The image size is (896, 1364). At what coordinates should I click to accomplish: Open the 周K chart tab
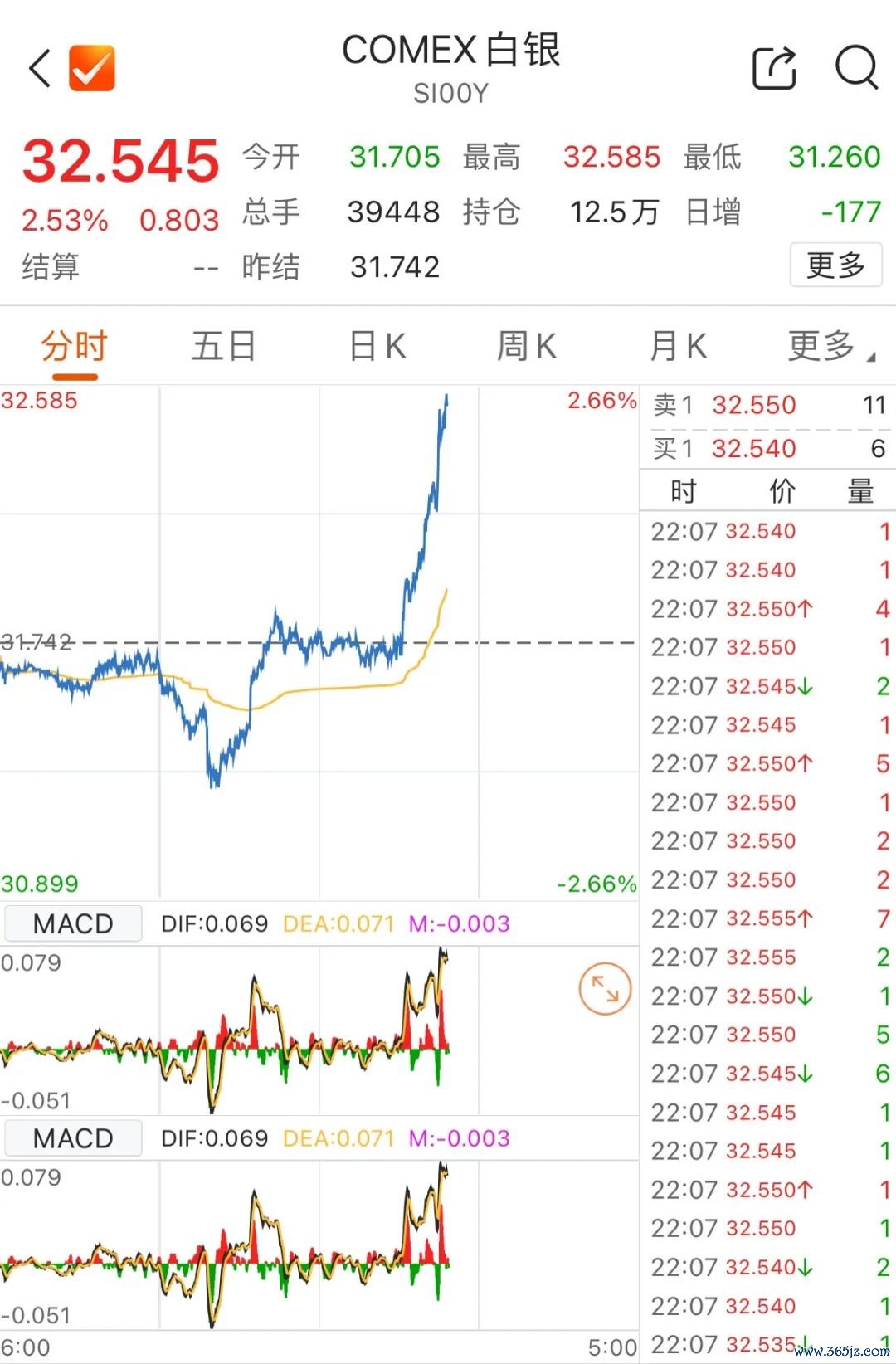pyautogui.click(x=527, y=347)
